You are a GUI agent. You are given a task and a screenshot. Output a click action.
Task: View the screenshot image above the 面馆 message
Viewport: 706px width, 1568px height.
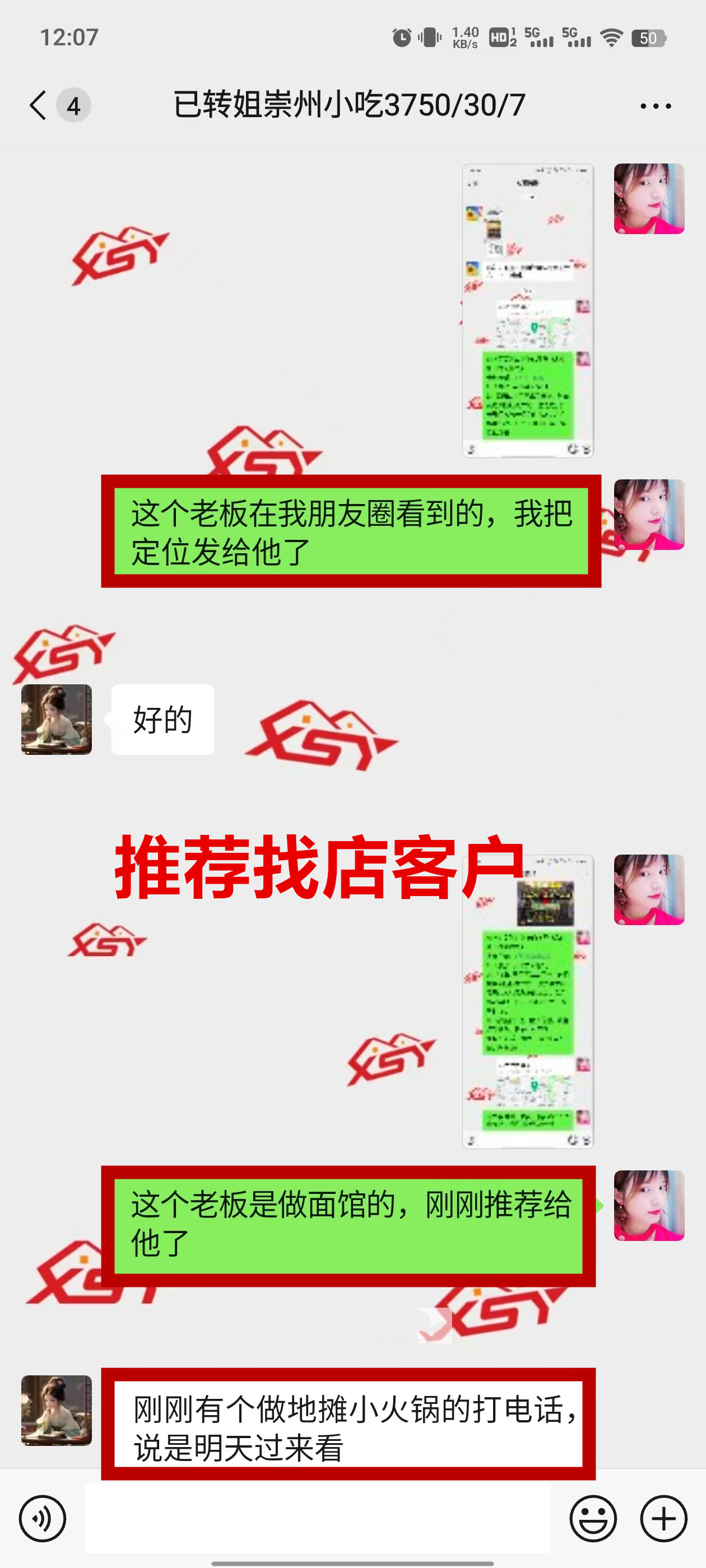click(527, 1001)
